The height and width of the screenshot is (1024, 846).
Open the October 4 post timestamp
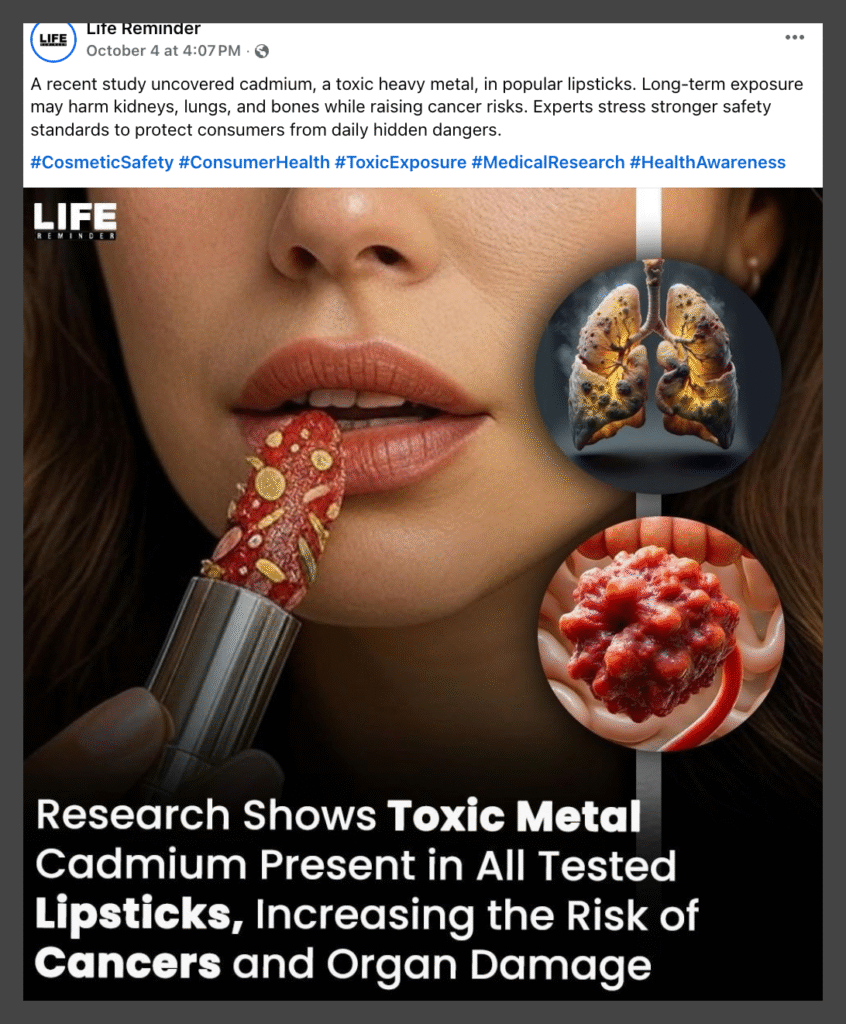(163, 50)
